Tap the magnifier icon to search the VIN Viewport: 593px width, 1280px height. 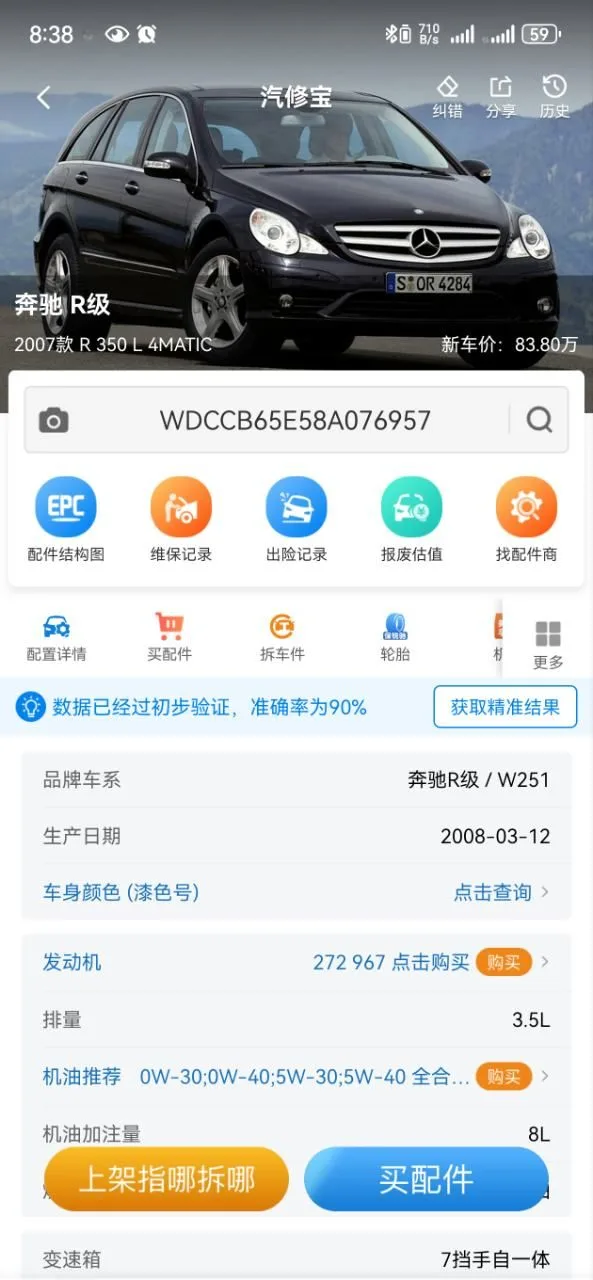540,420
